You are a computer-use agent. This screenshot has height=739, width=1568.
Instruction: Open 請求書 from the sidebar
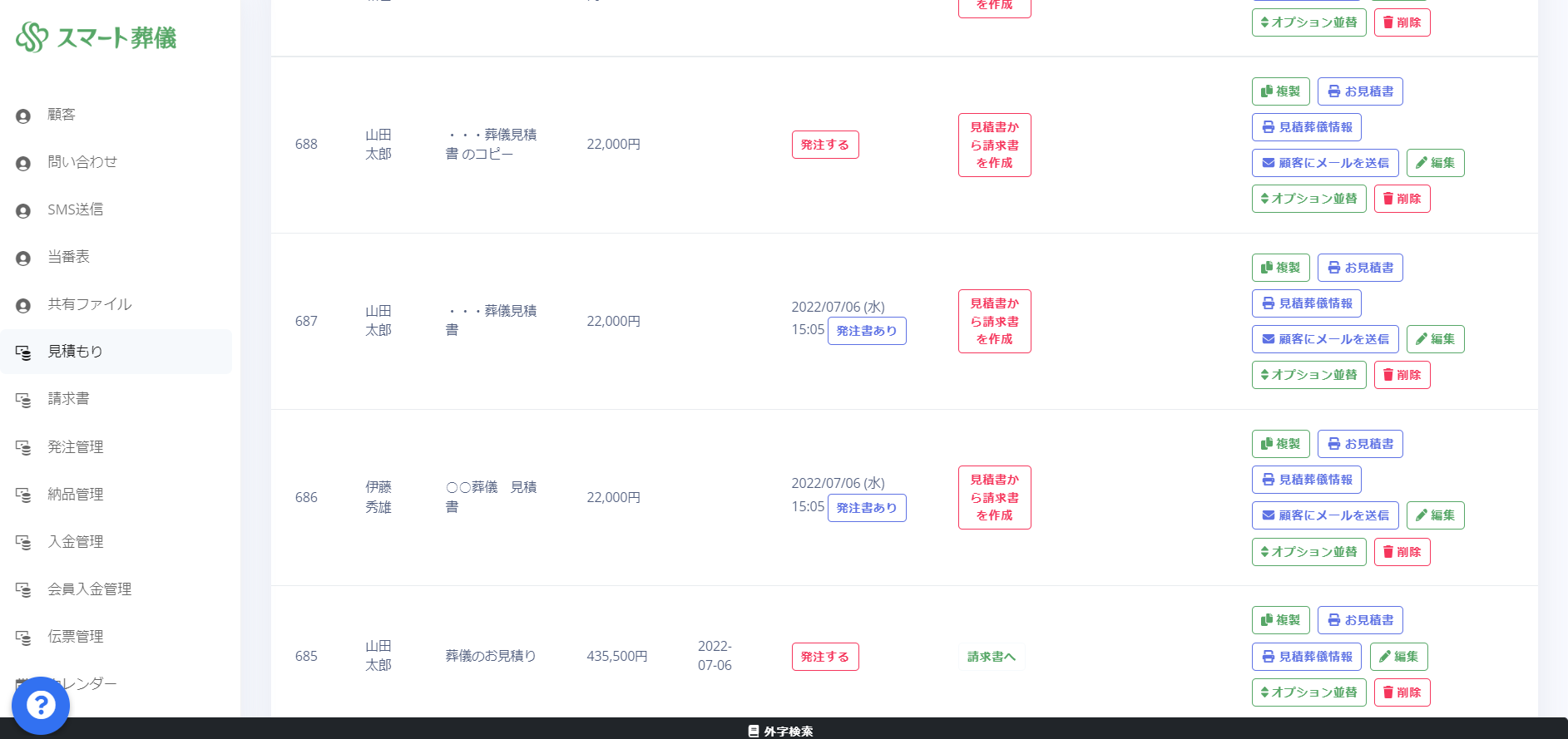click(68, 399)
